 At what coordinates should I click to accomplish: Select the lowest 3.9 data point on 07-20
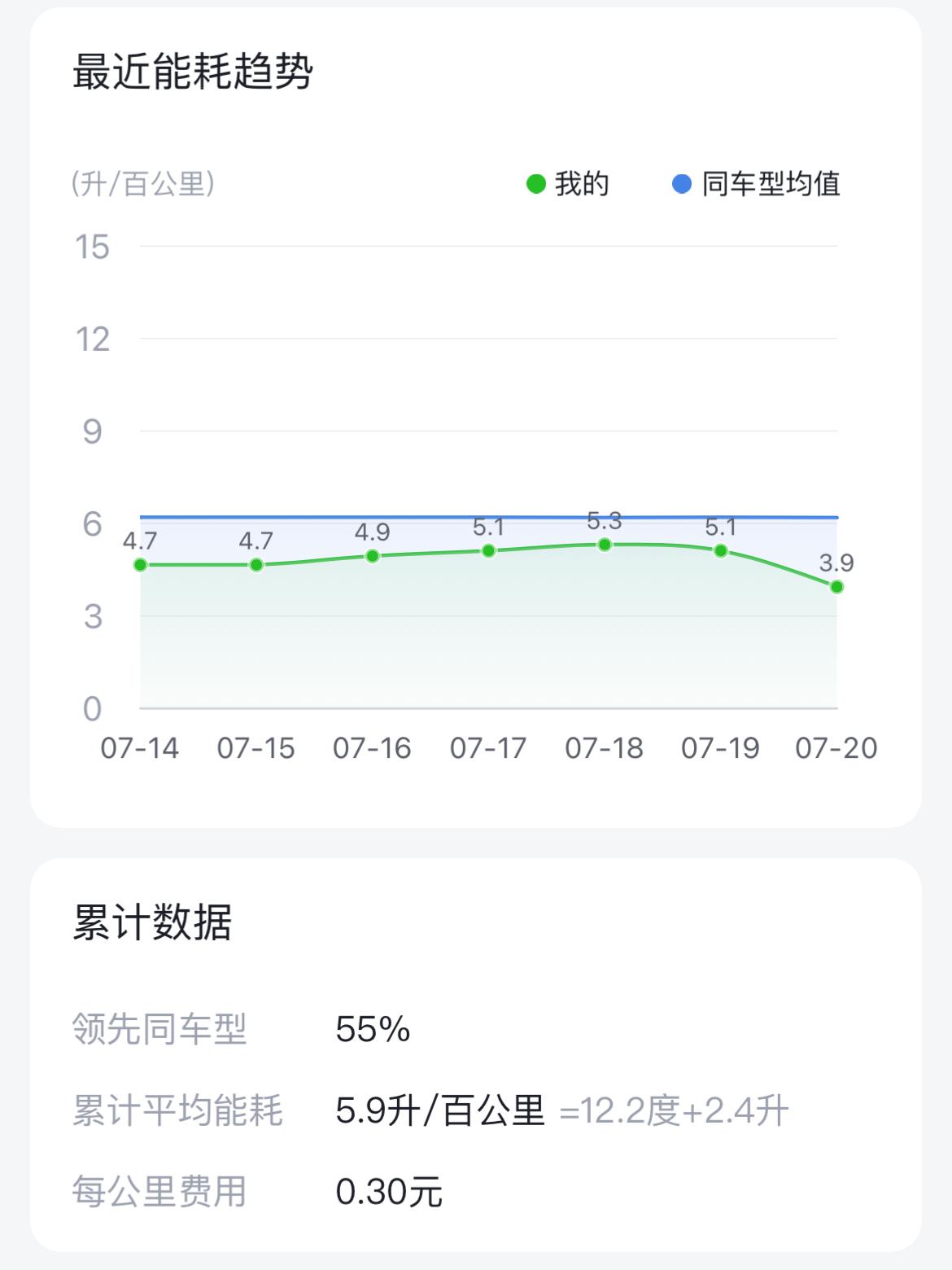[835, 586]
